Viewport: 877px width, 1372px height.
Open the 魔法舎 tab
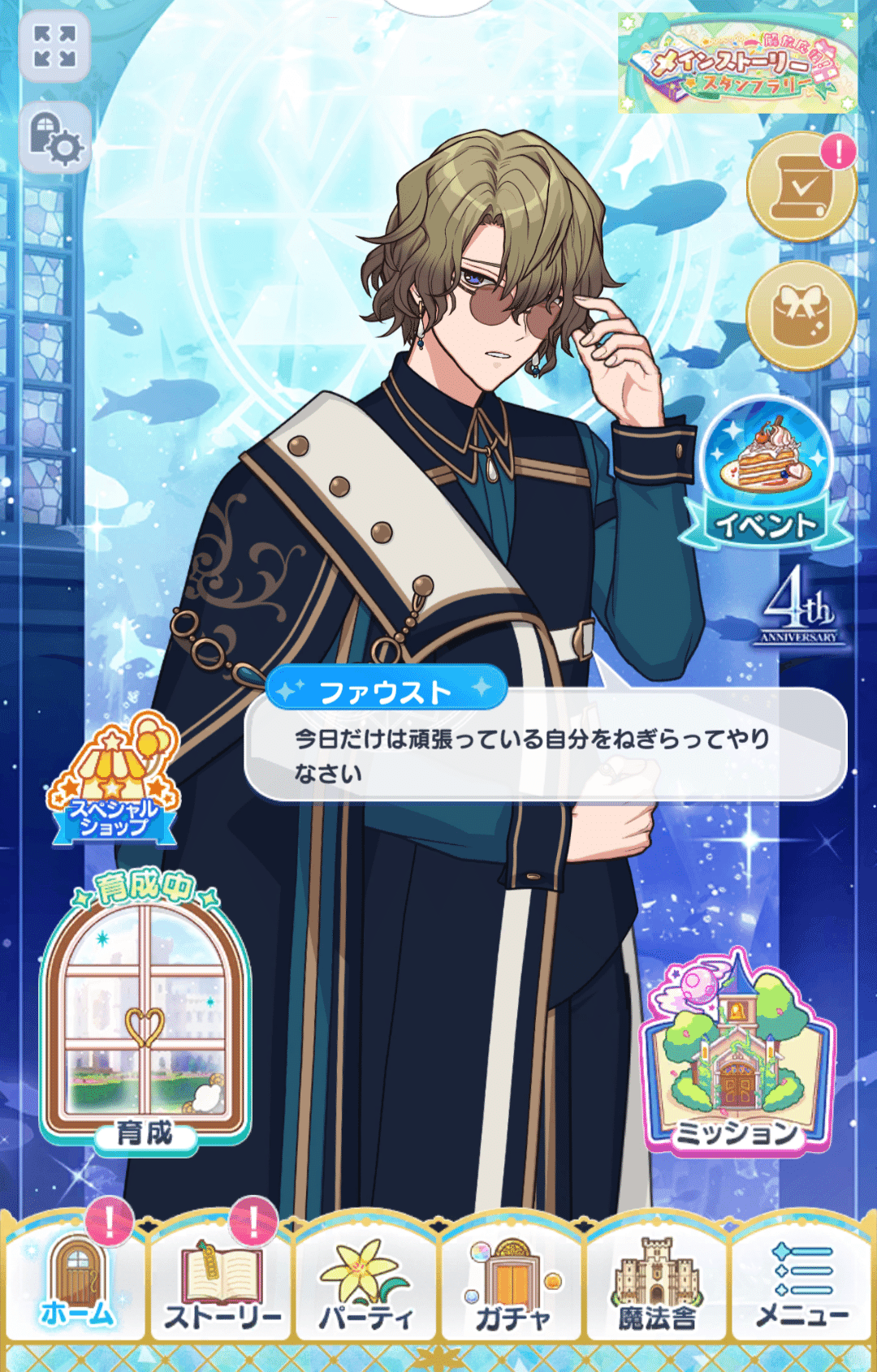point(657,1284)
